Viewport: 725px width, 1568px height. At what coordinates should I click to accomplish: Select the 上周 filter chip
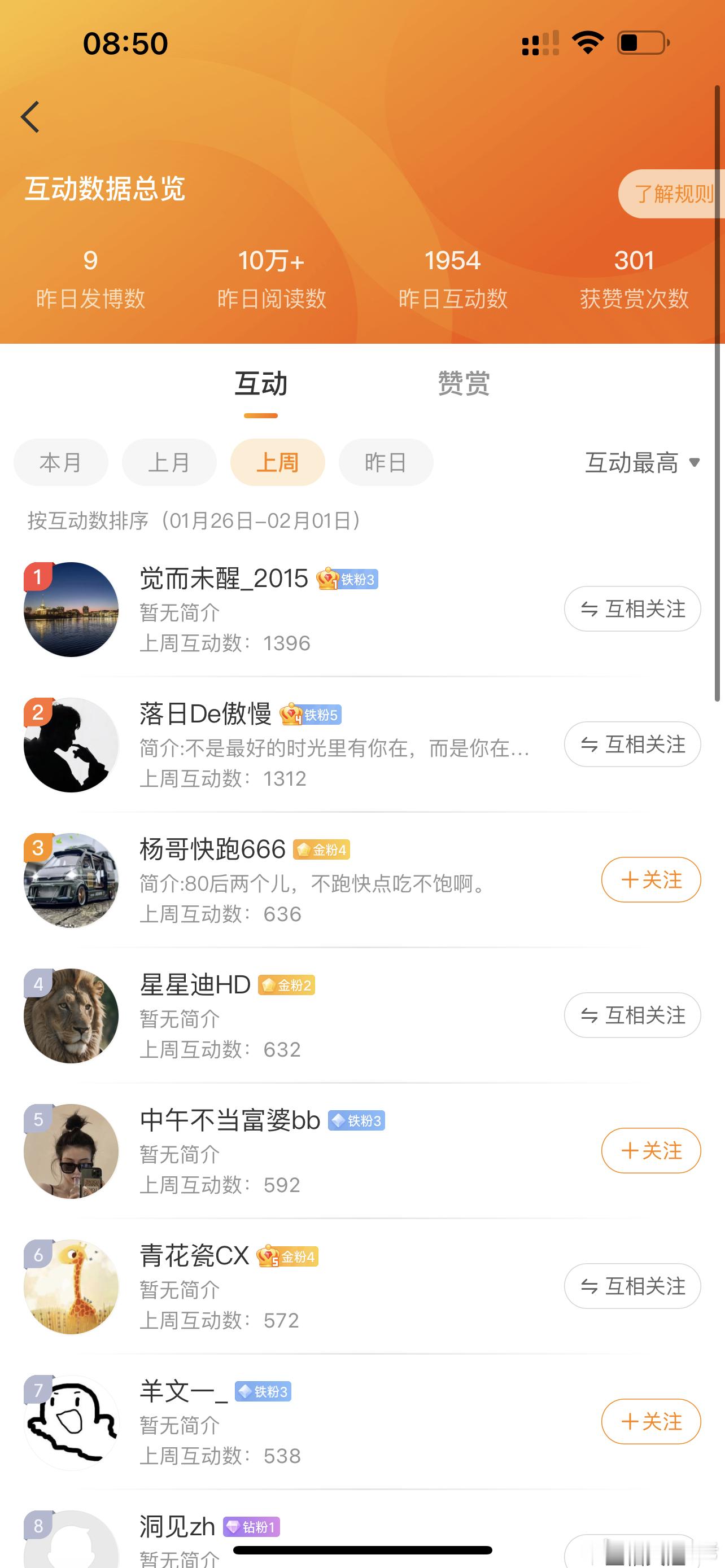click(x=278, y=463)
